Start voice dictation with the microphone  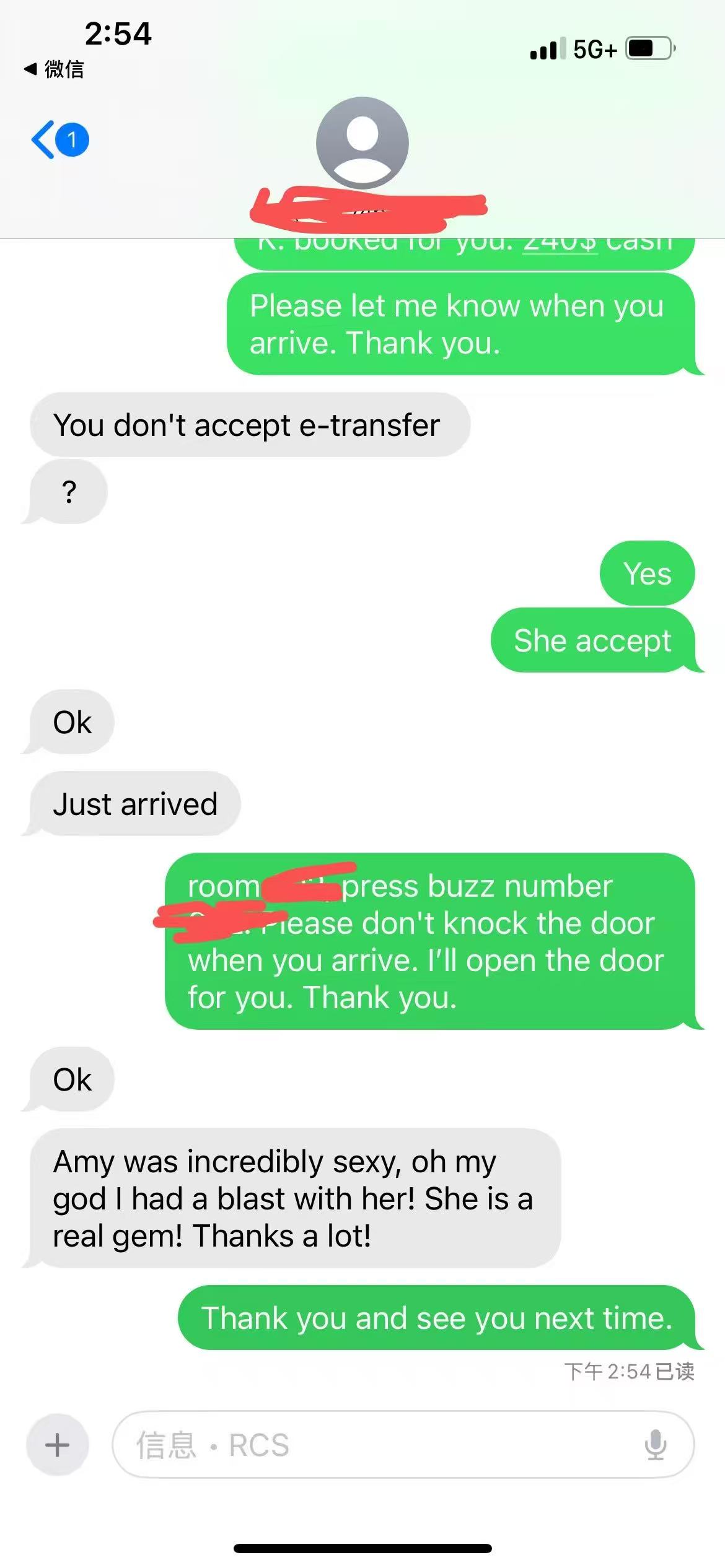[x=655, y=1445]
